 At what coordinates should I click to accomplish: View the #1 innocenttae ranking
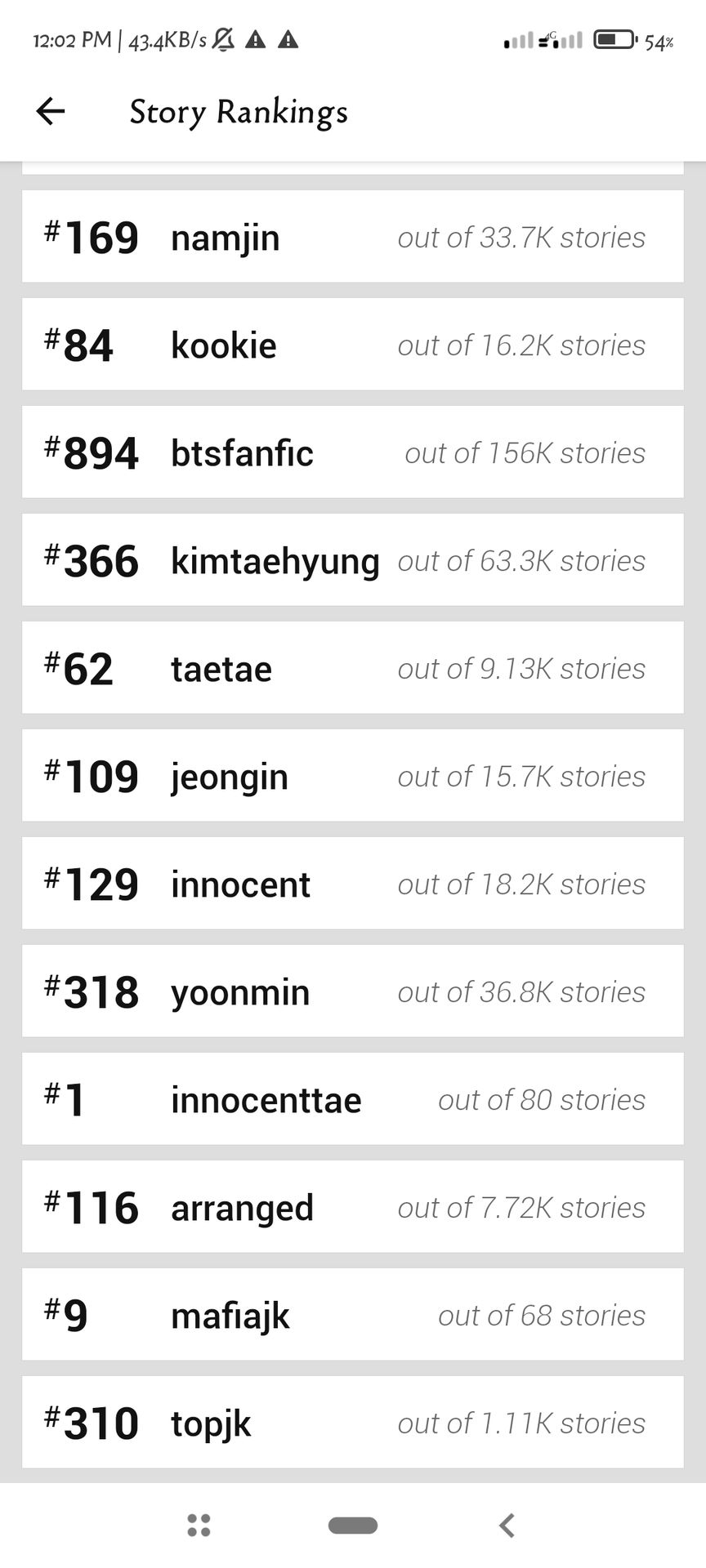point(353,1099)
